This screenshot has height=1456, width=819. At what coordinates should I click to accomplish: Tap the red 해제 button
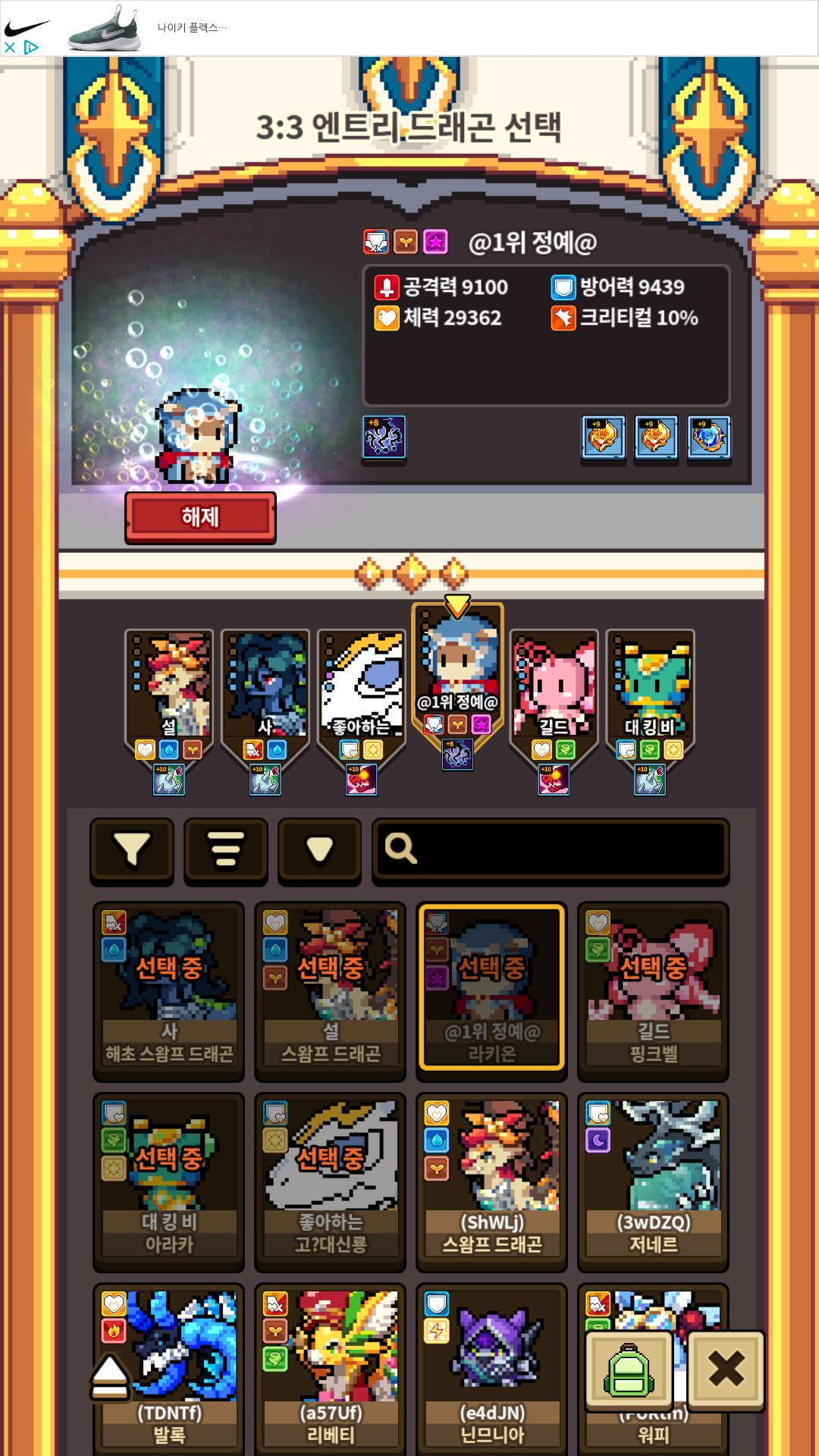pyautogui.click(x=200, y=517)
